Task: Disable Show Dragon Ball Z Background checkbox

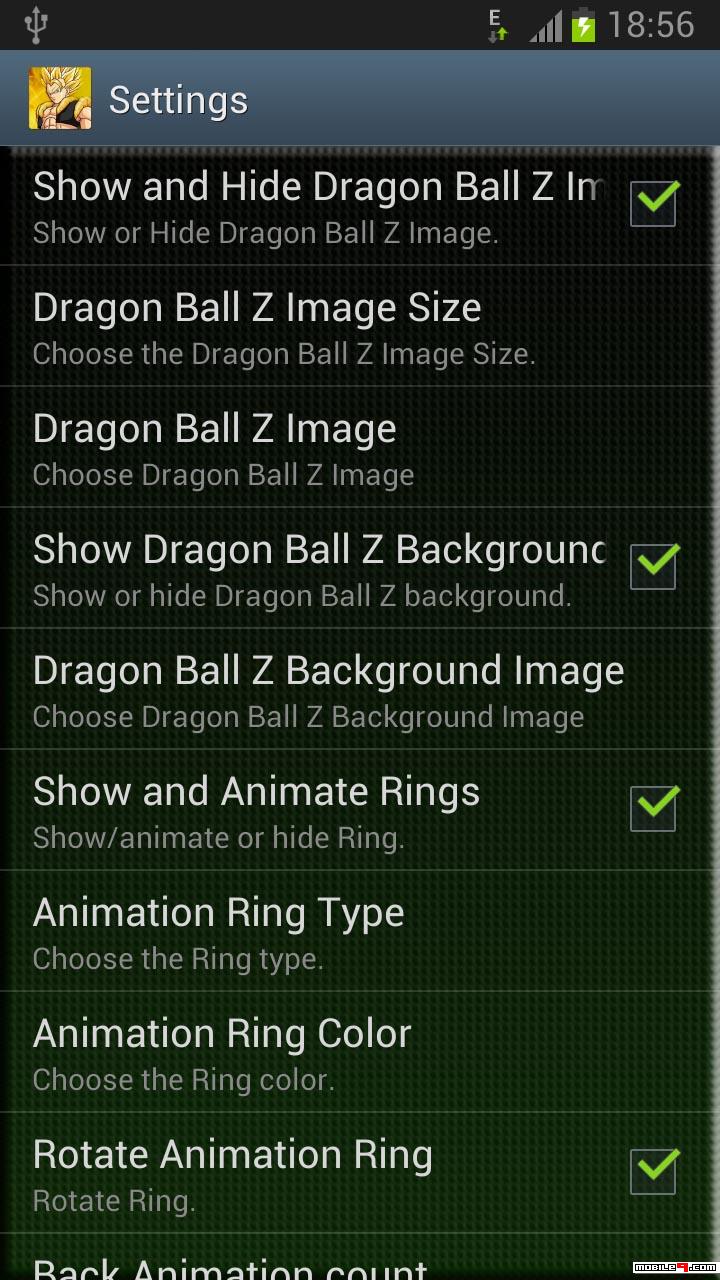Action: (x=653, y=567)
